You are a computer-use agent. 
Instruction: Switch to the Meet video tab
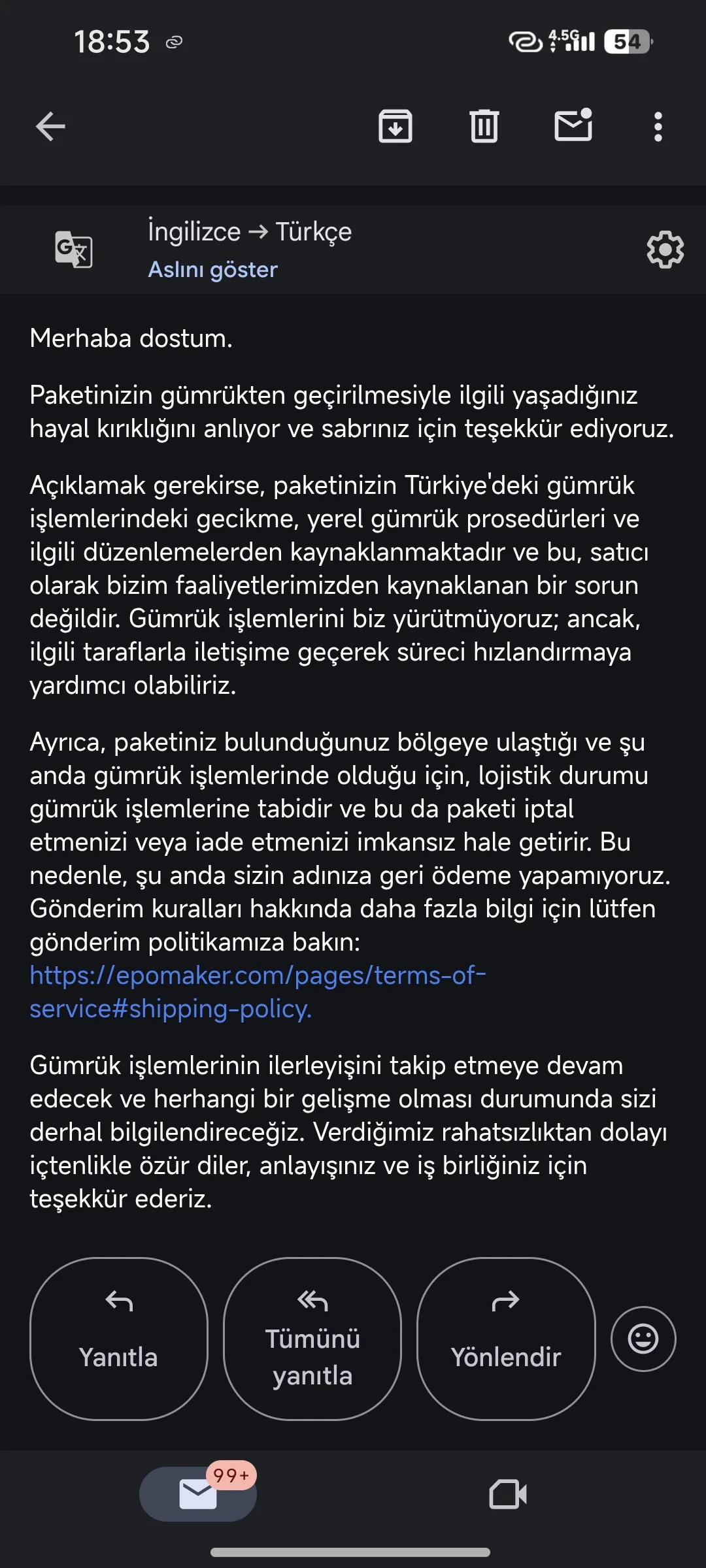[508, 1494]
